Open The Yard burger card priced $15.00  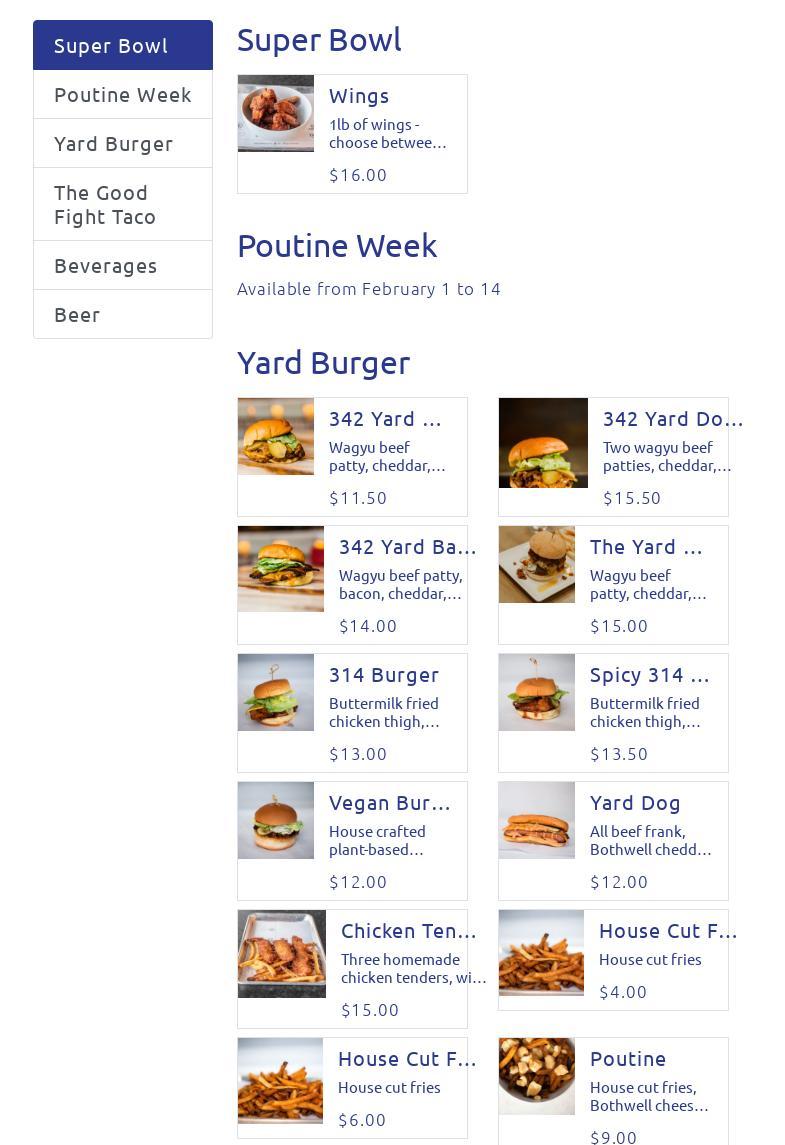tap(613, 585)
